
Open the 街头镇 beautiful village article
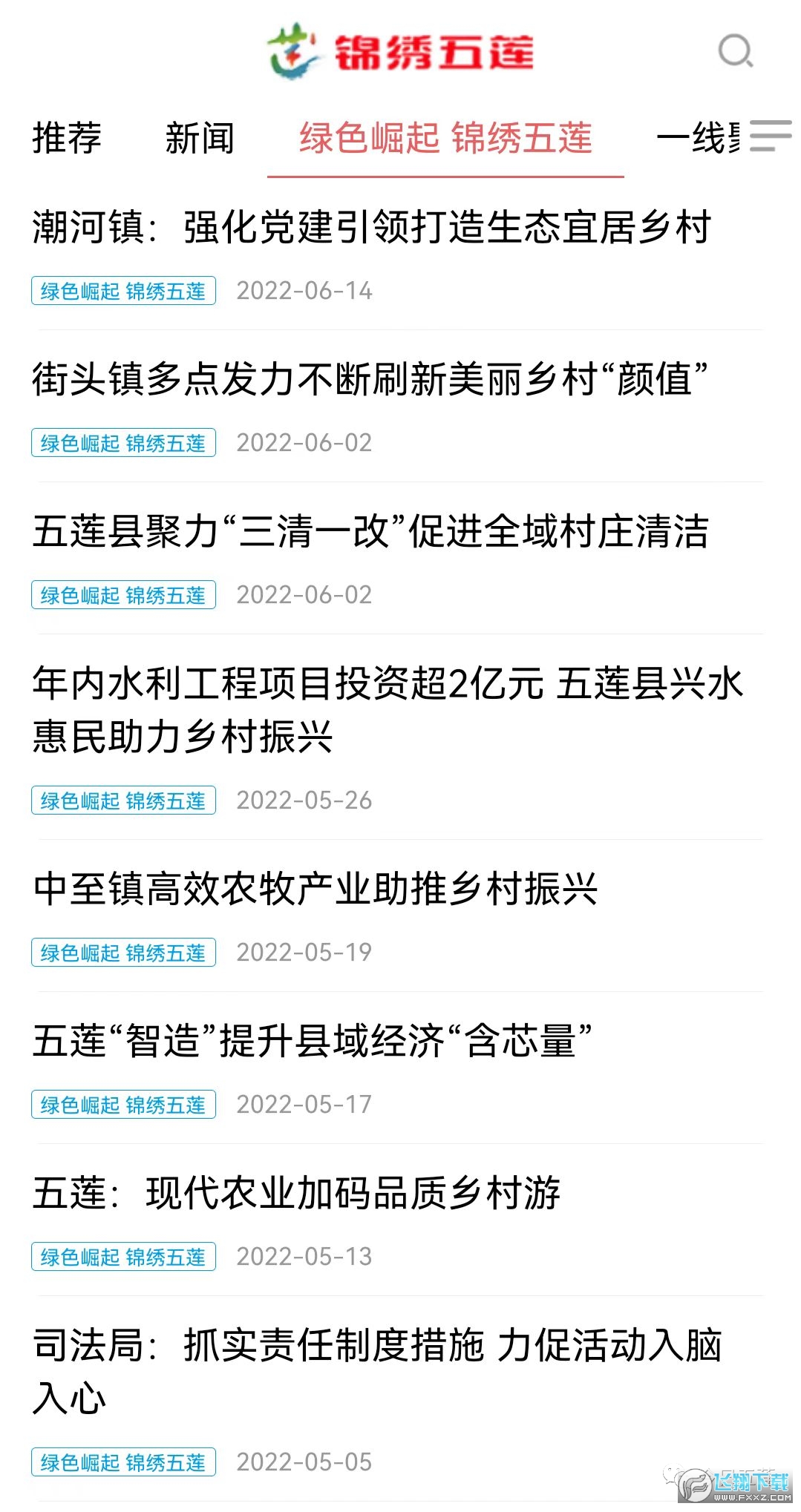pyautogui.click(x=371, y=380)
